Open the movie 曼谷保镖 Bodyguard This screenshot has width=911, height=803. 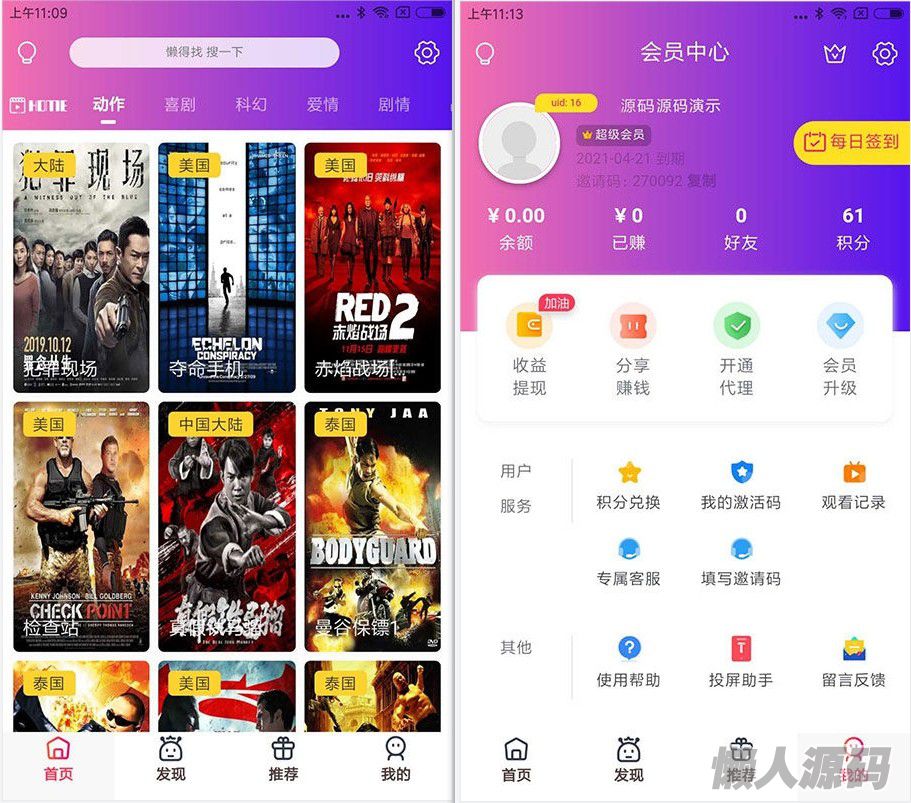point(372,526)
